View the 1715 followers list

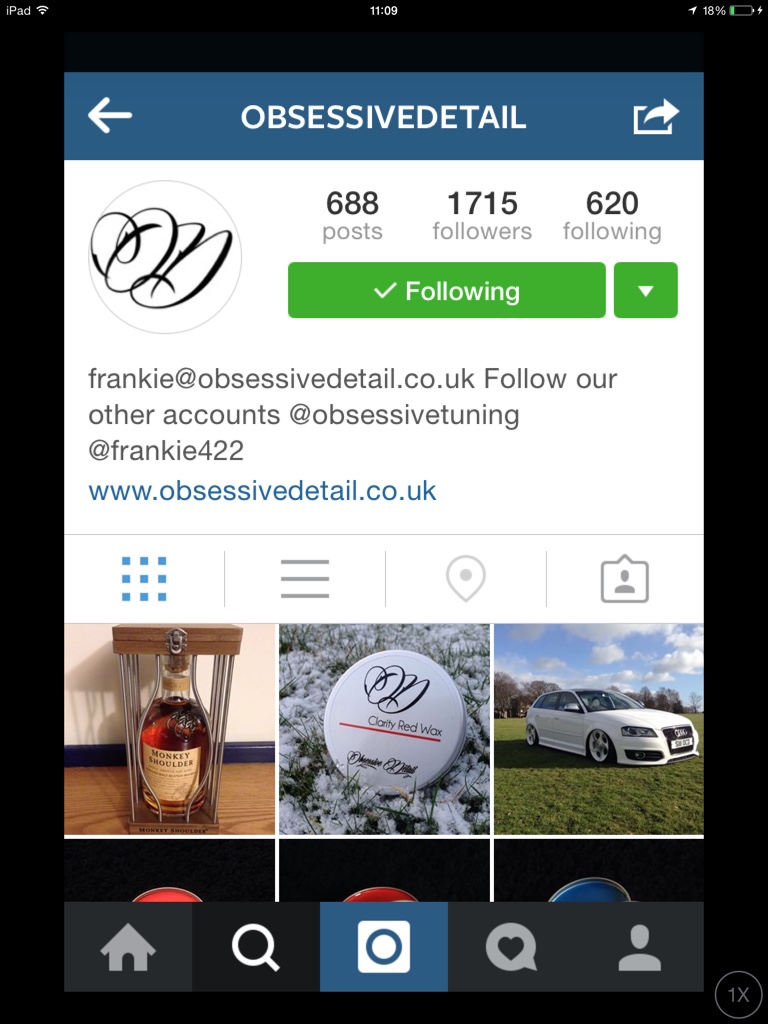[481, 216]
